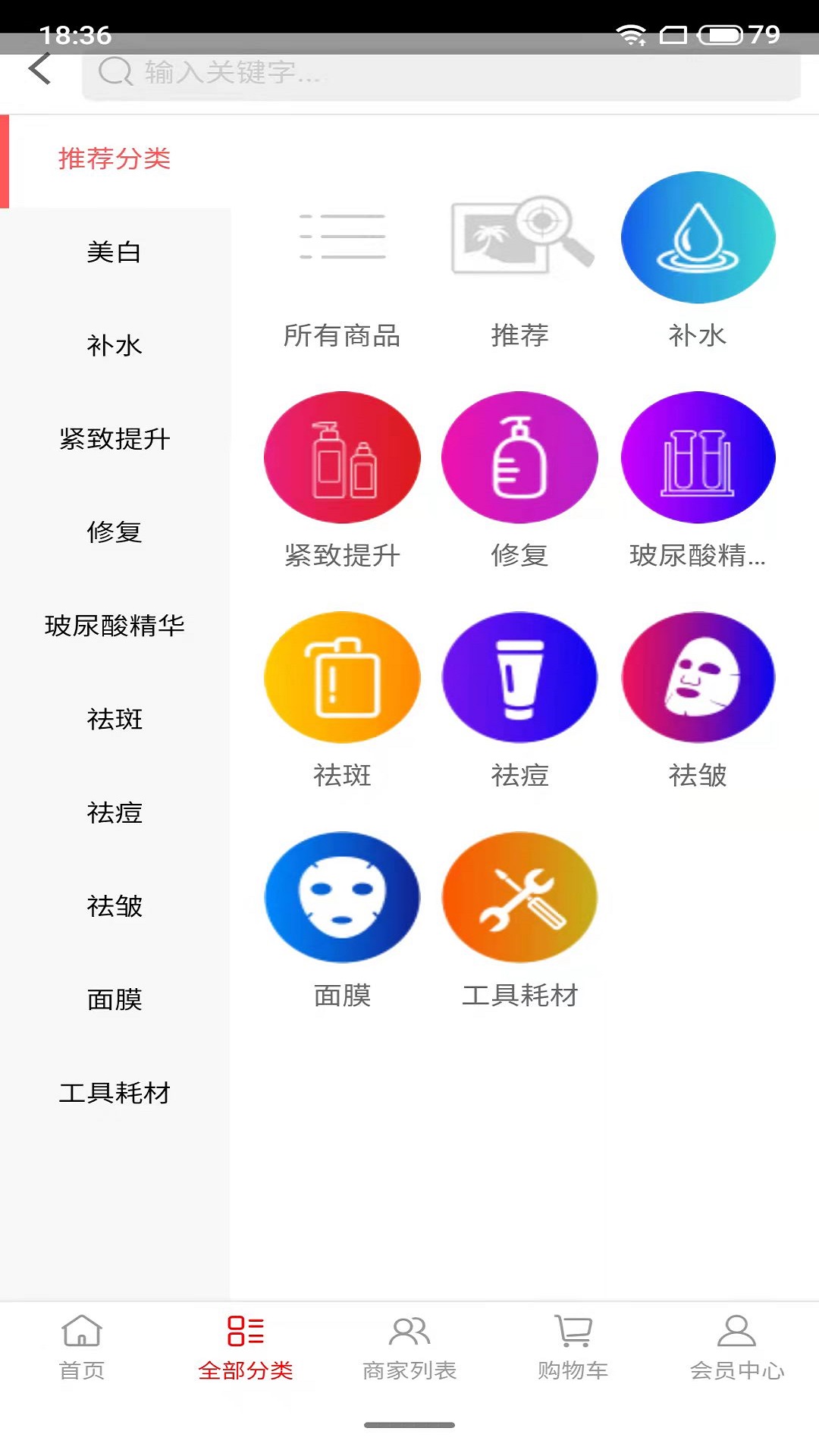
Task: Select the blue 面膜 mask icon
Action: (x=342, y=897)
